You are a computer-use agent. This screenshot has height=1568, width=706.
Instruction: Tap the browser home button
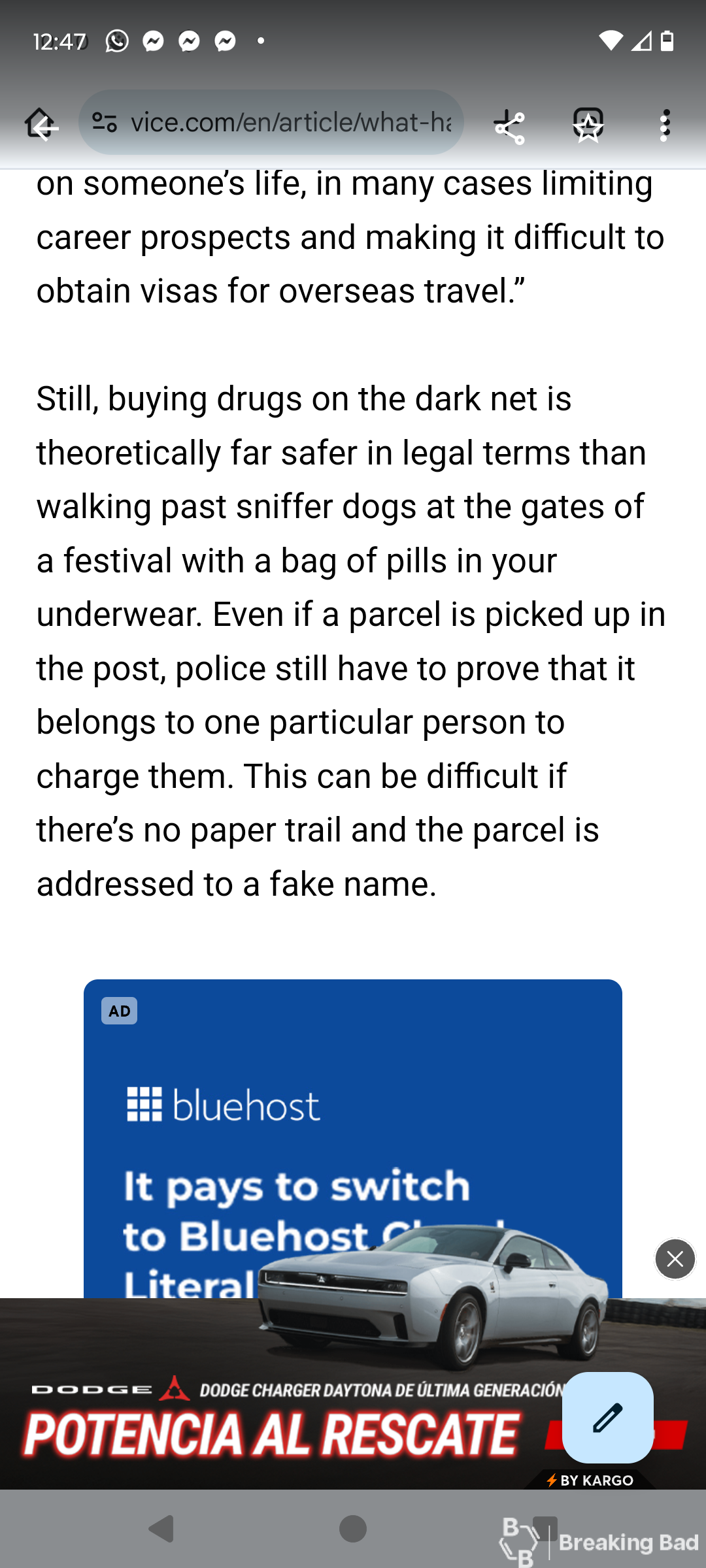[41, 123]
